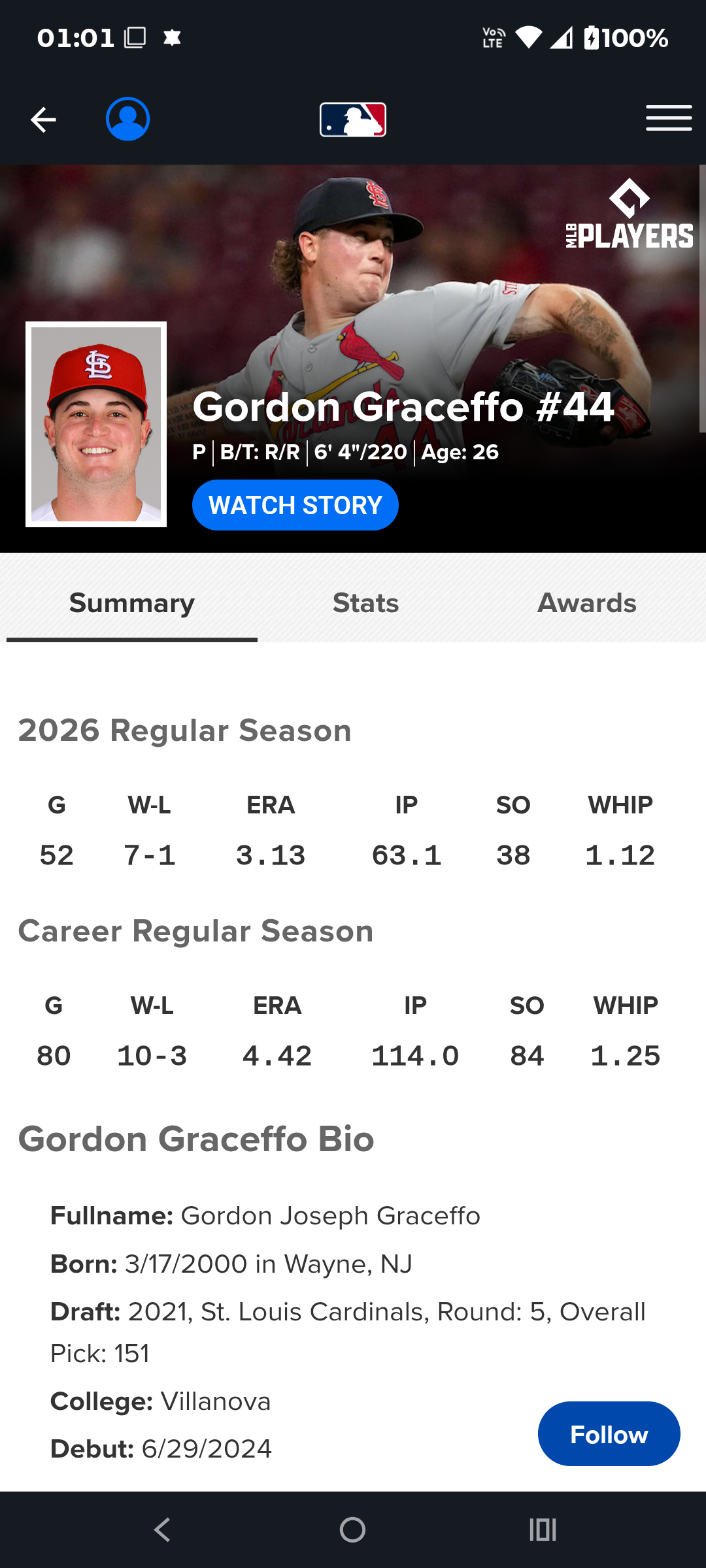Select the Summary tab
The image size is (706, 1568).
click(132, 603)
